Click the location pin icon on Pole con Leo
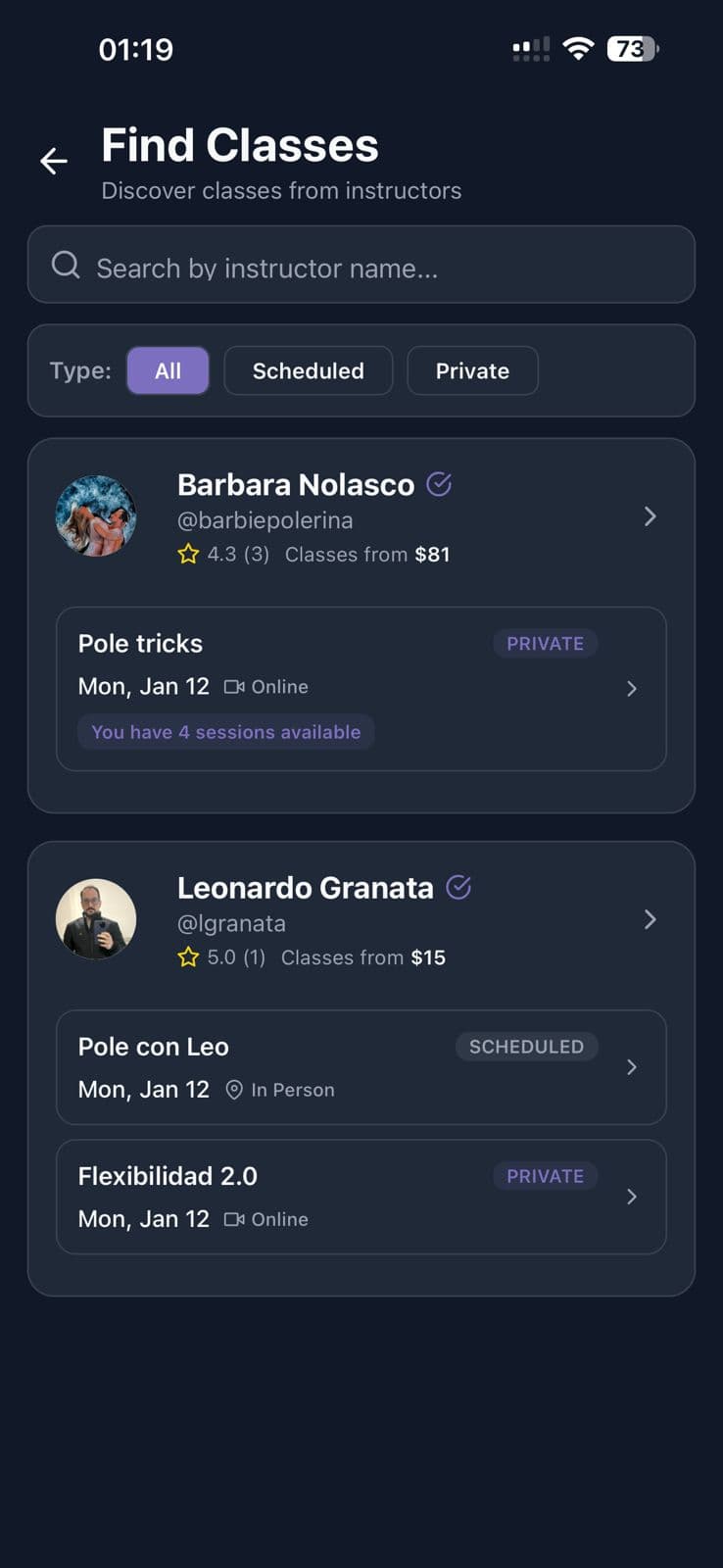This screenshot has width=723, height=1568. click(x=233, y=1090)
